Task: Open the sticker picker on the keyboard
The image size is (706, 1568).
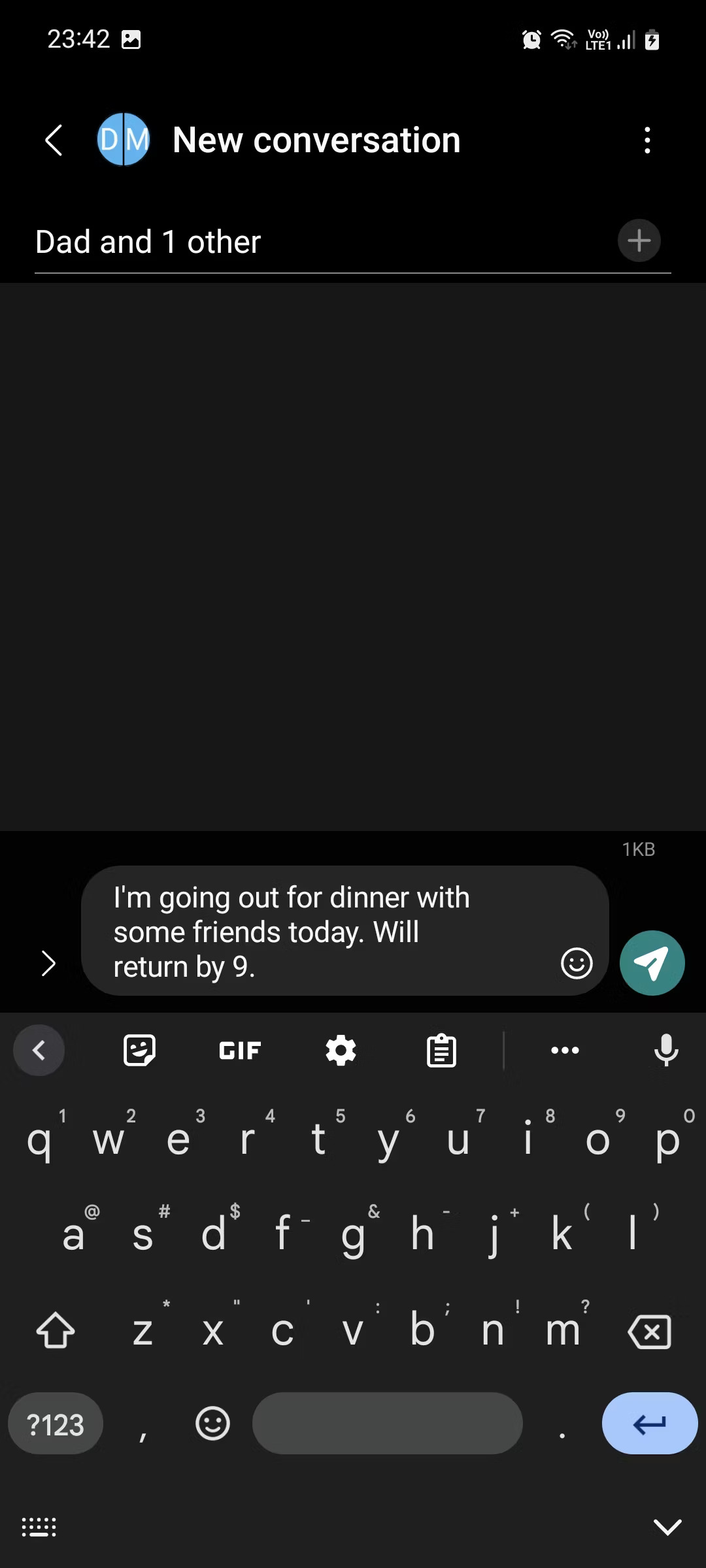Action: (x=139, y=1050)
